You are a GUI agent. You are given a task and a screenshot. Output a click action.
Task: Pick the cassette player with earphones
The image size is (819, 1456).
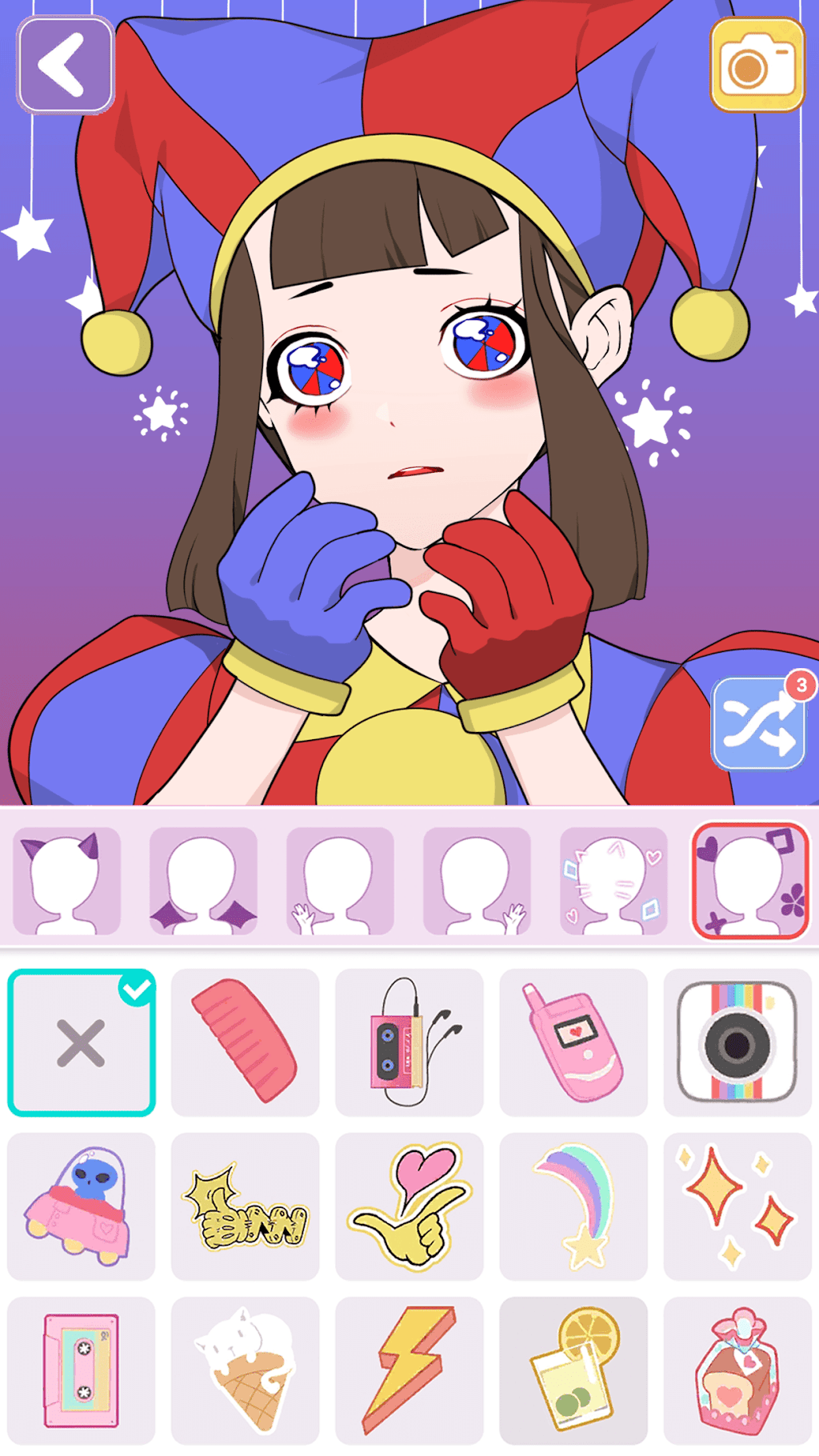tap(409, 1042)
